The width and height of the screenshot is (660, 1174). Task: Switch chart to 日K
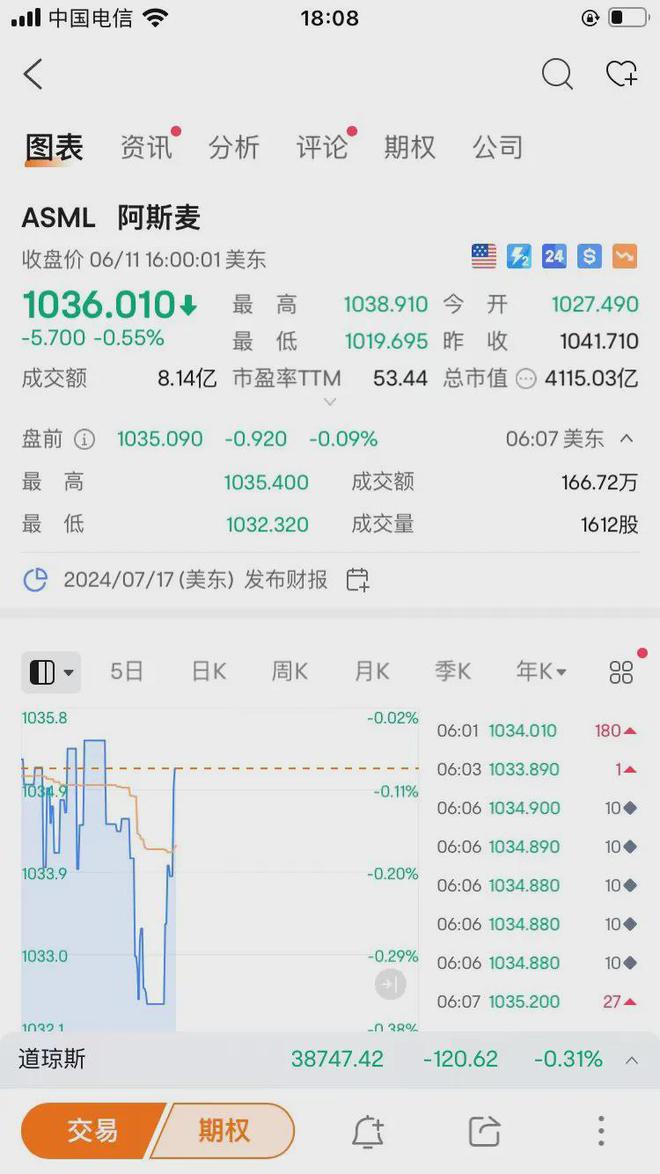pyautogui.click(x=209, y=672)
